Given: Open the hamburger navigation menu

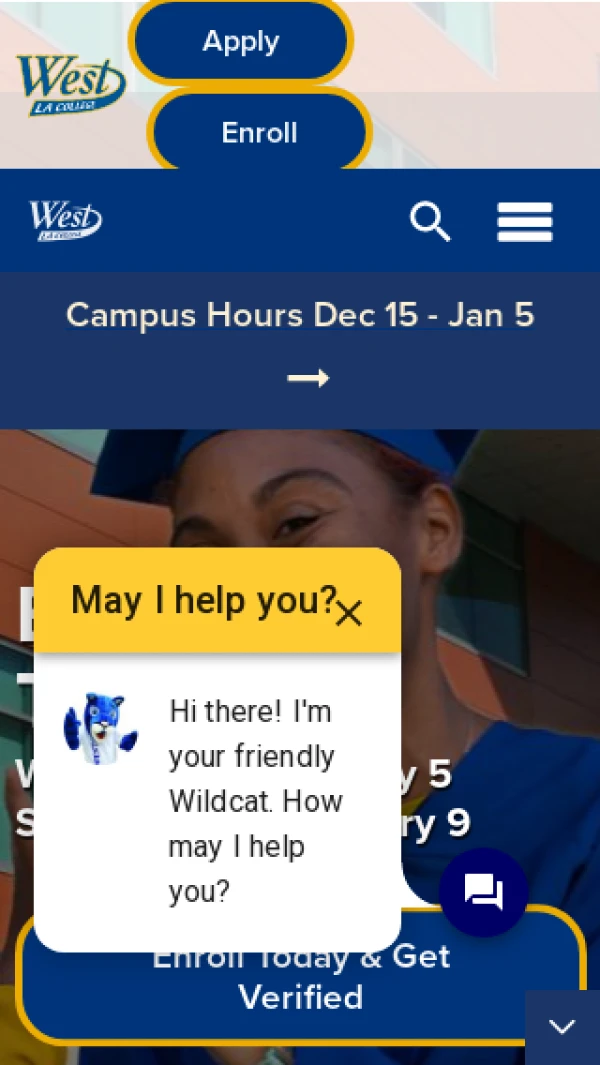Looking at the screenshot, I should 525,221.
